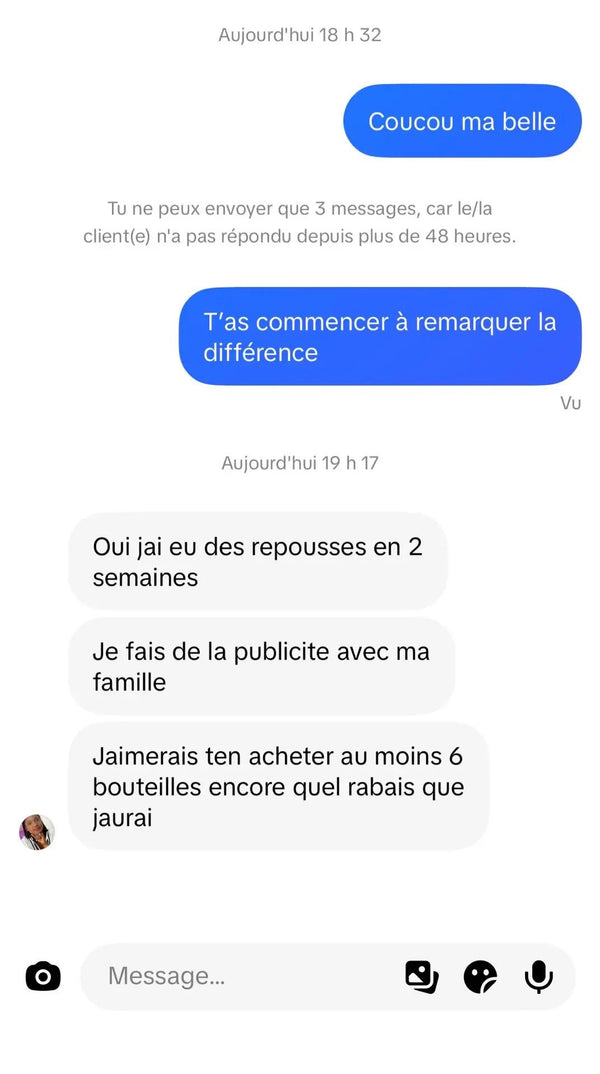Record a voice message with the microphone
The width and height of the screenshot is (600, 1074).
tap(539, 976)
